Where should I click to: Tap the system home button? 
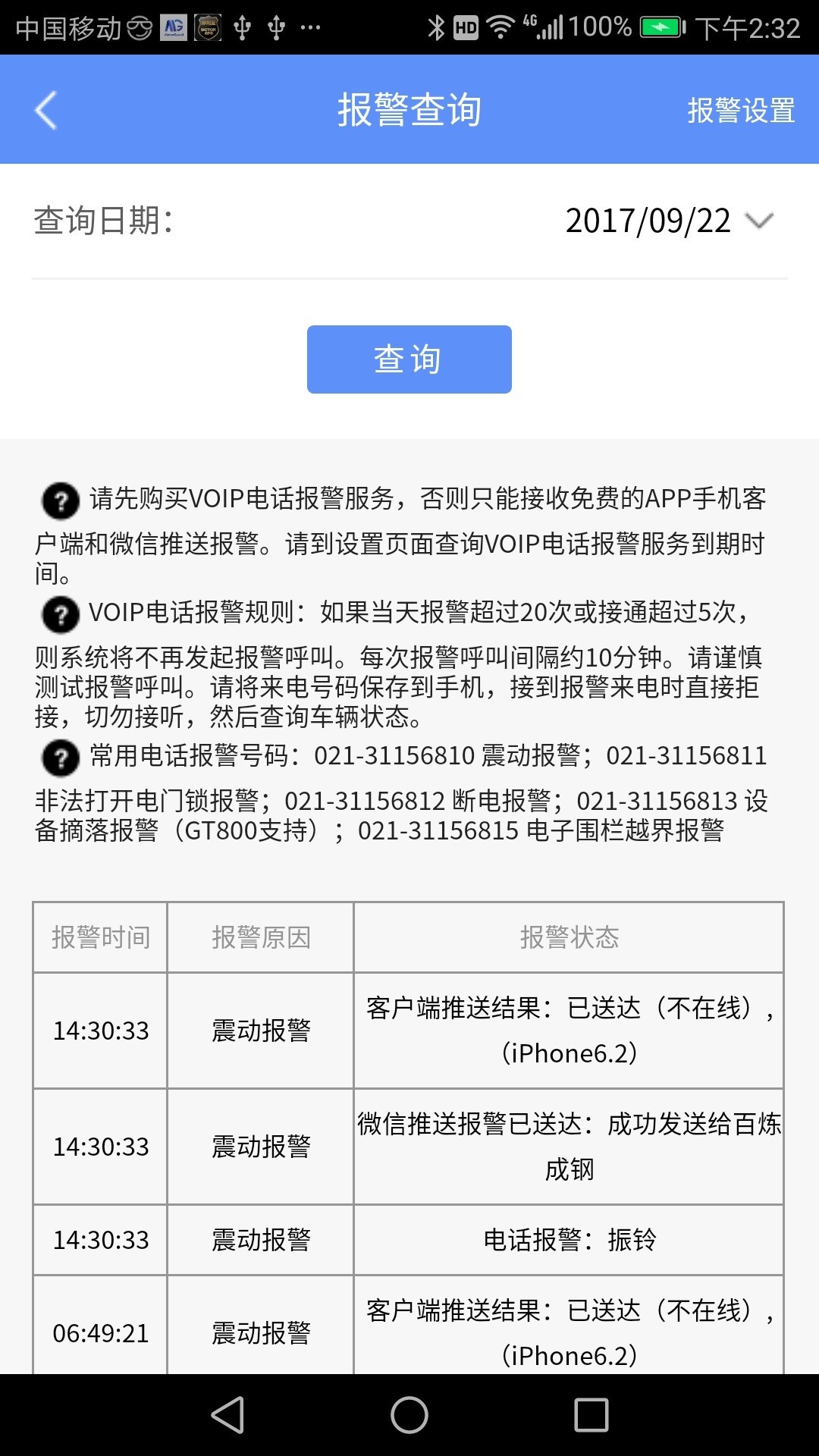(409, 1415)
